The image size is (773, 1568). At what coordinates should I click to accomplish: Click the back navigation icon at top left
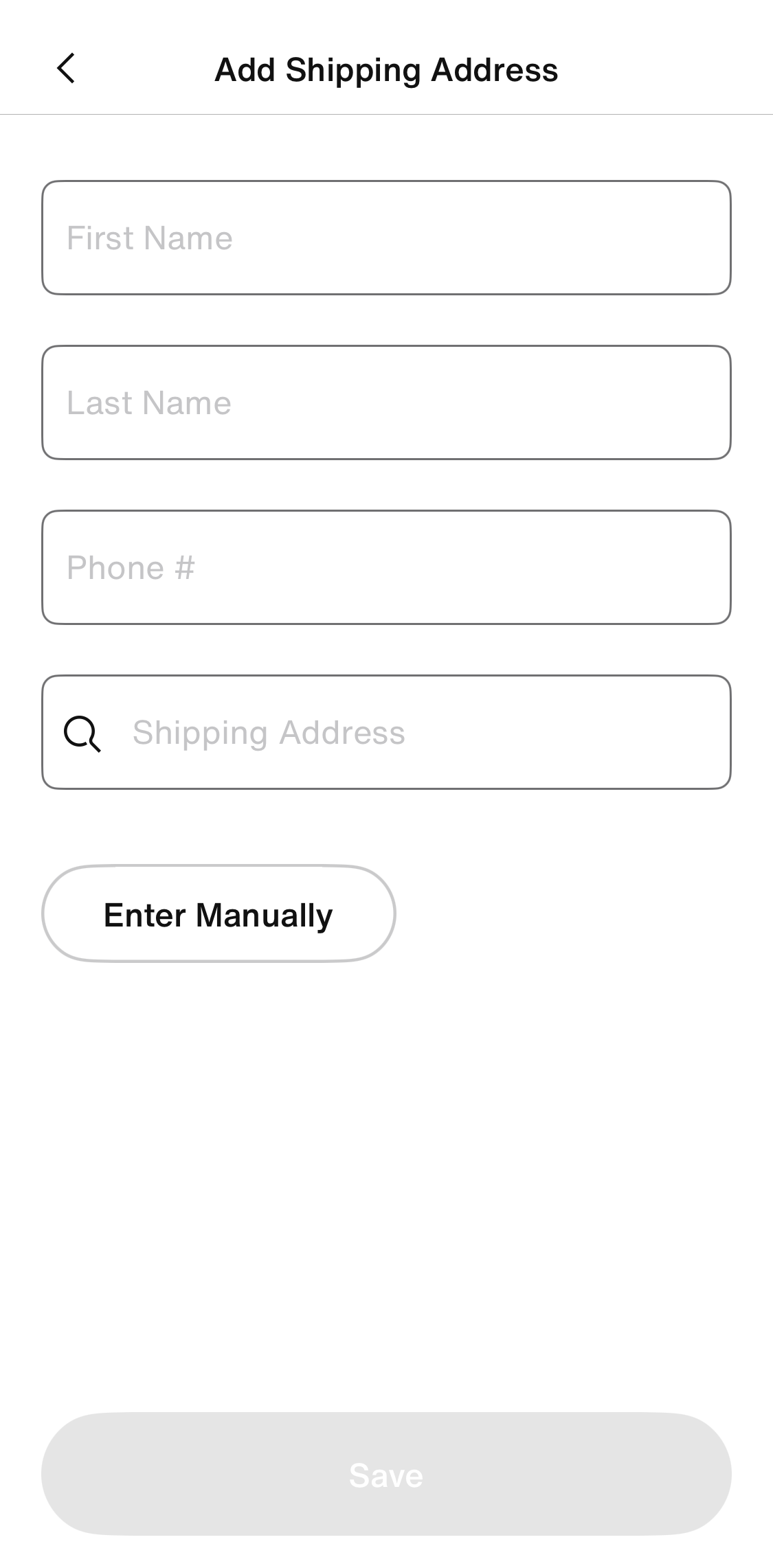pos(65,69)
